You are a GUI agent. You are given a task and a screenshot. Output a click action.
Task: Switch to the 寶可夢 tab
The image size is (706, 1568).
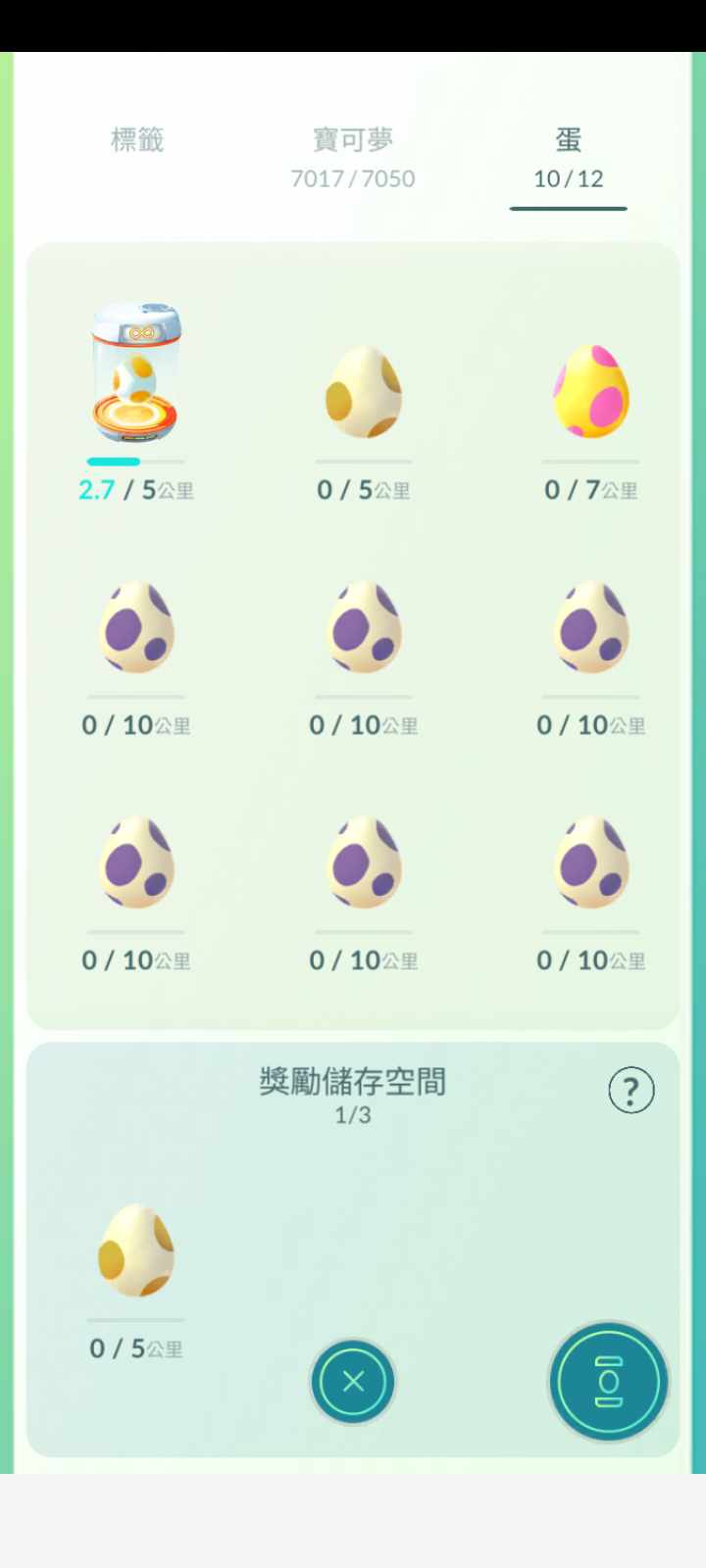click(352, 157)
